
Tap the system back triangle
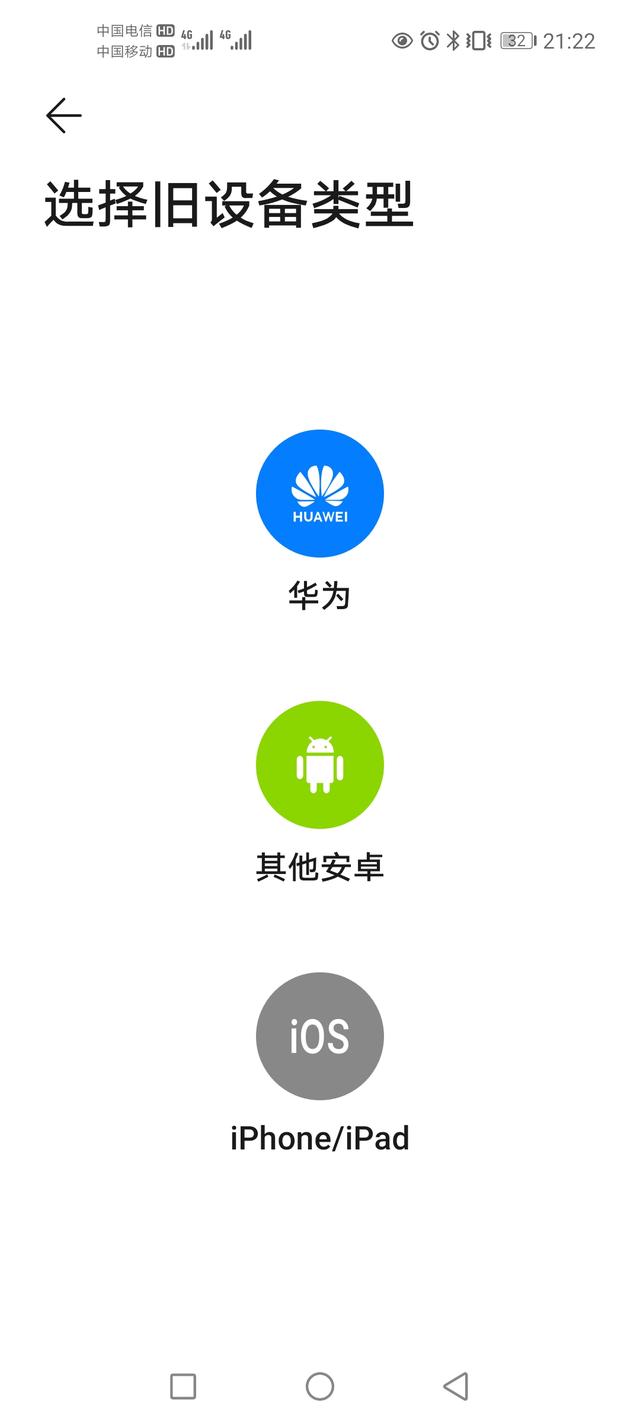(x=456, y=1386)
